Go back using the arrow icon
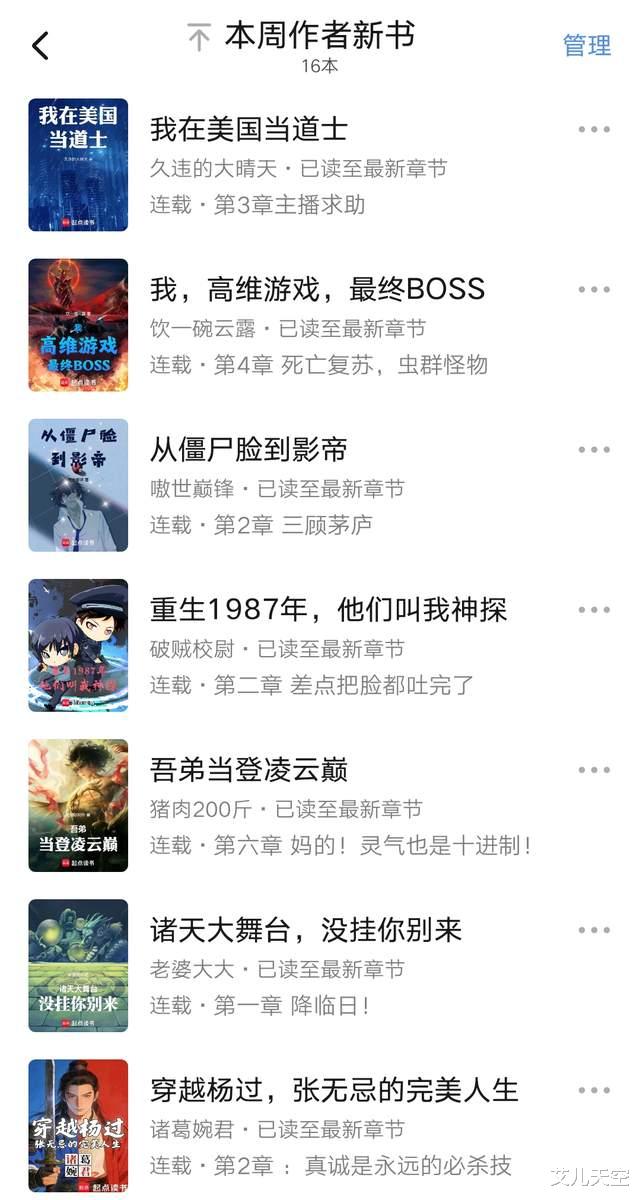This screenshot has width=640, height=1200. point(40,46)
